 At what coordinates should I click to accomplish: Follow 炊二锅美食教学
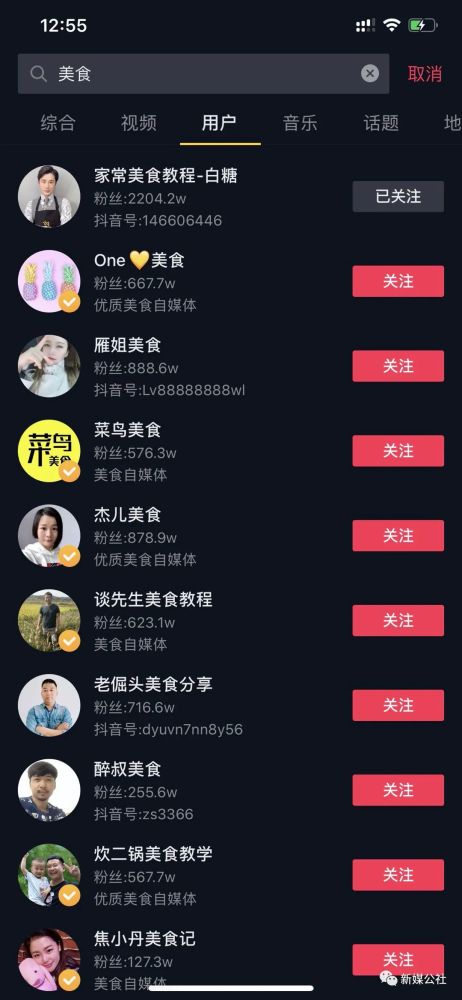click(x=398, y=875)
